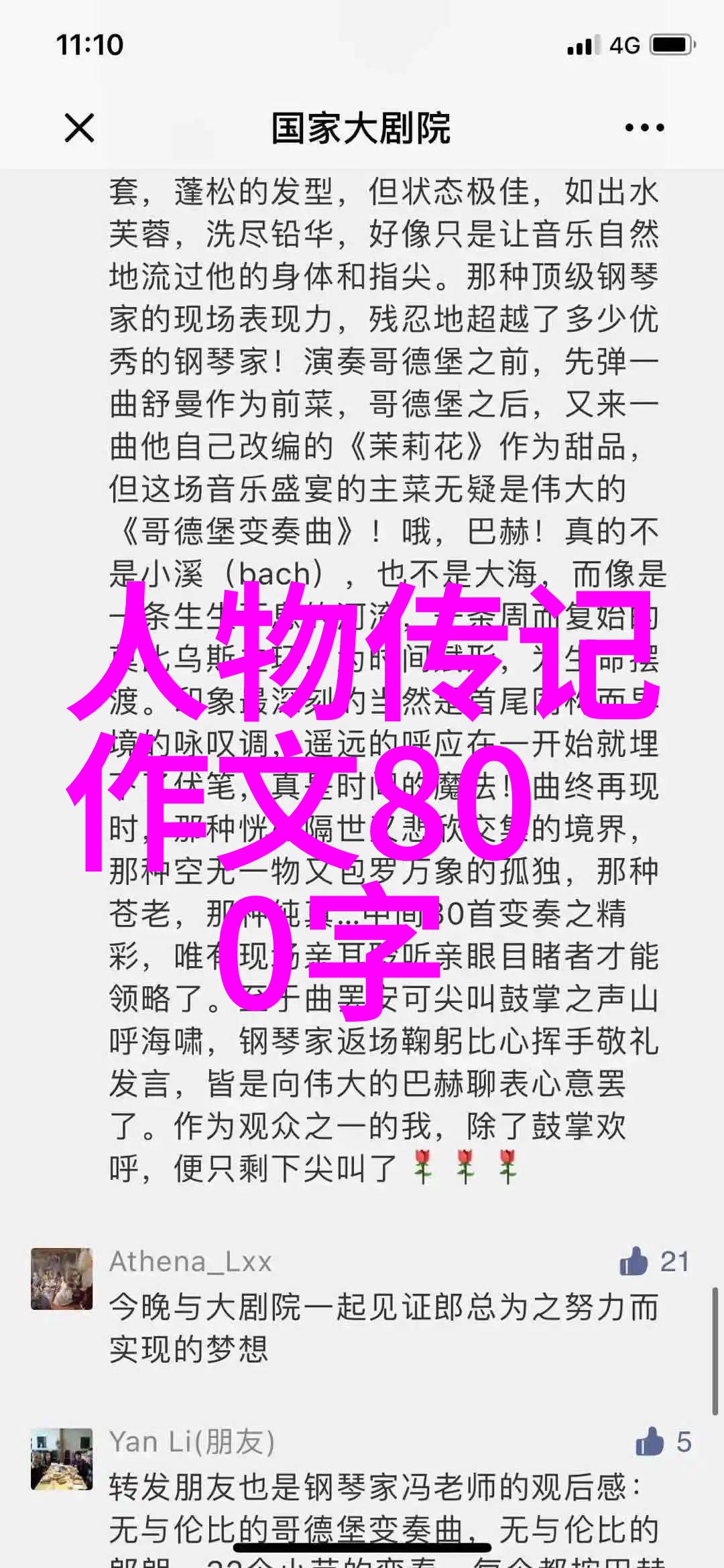Close the 国家大剧院 article page
This screenshot has width=724, height=1568.
79,127
